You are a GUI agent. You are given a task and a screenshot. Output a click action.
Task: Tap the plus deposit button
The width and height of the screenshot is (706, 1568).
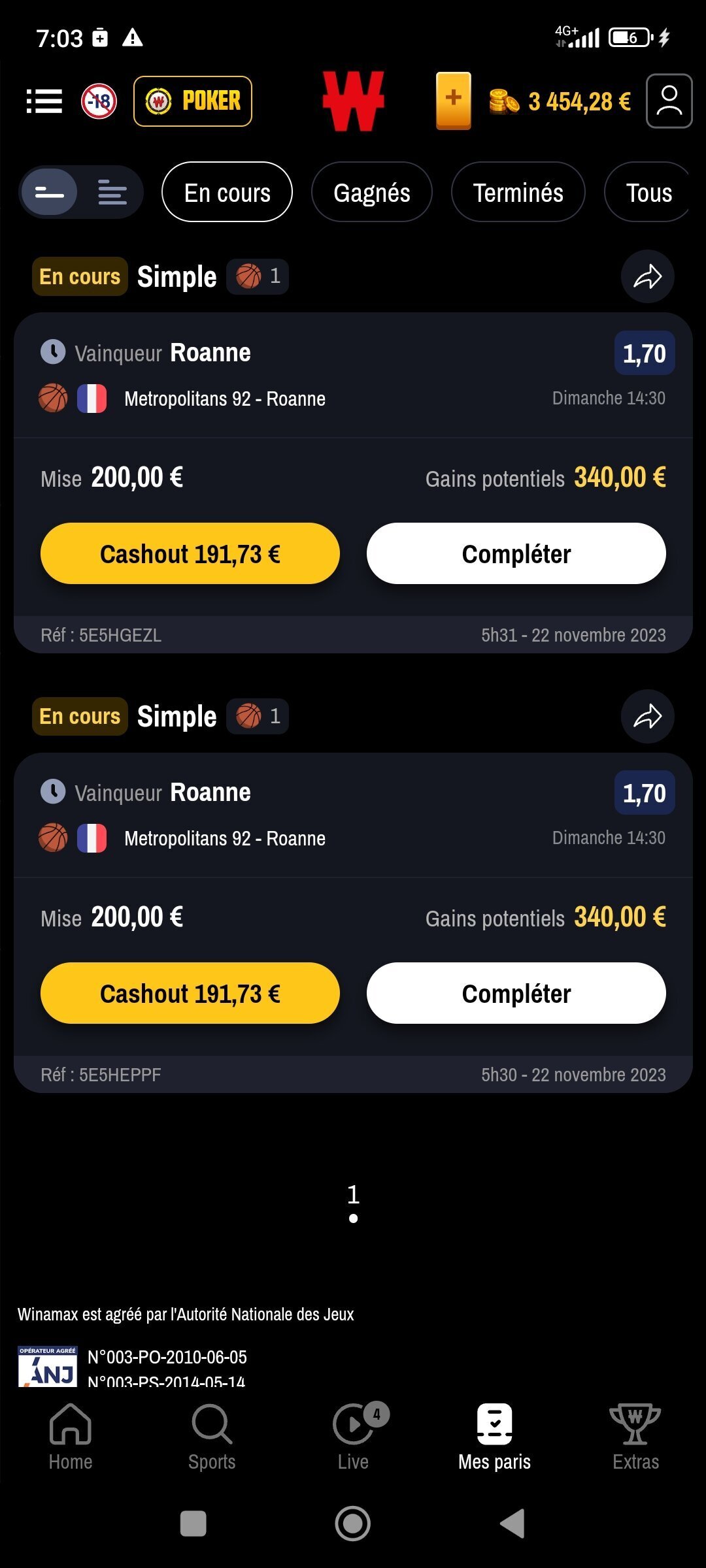pos(454,101)
